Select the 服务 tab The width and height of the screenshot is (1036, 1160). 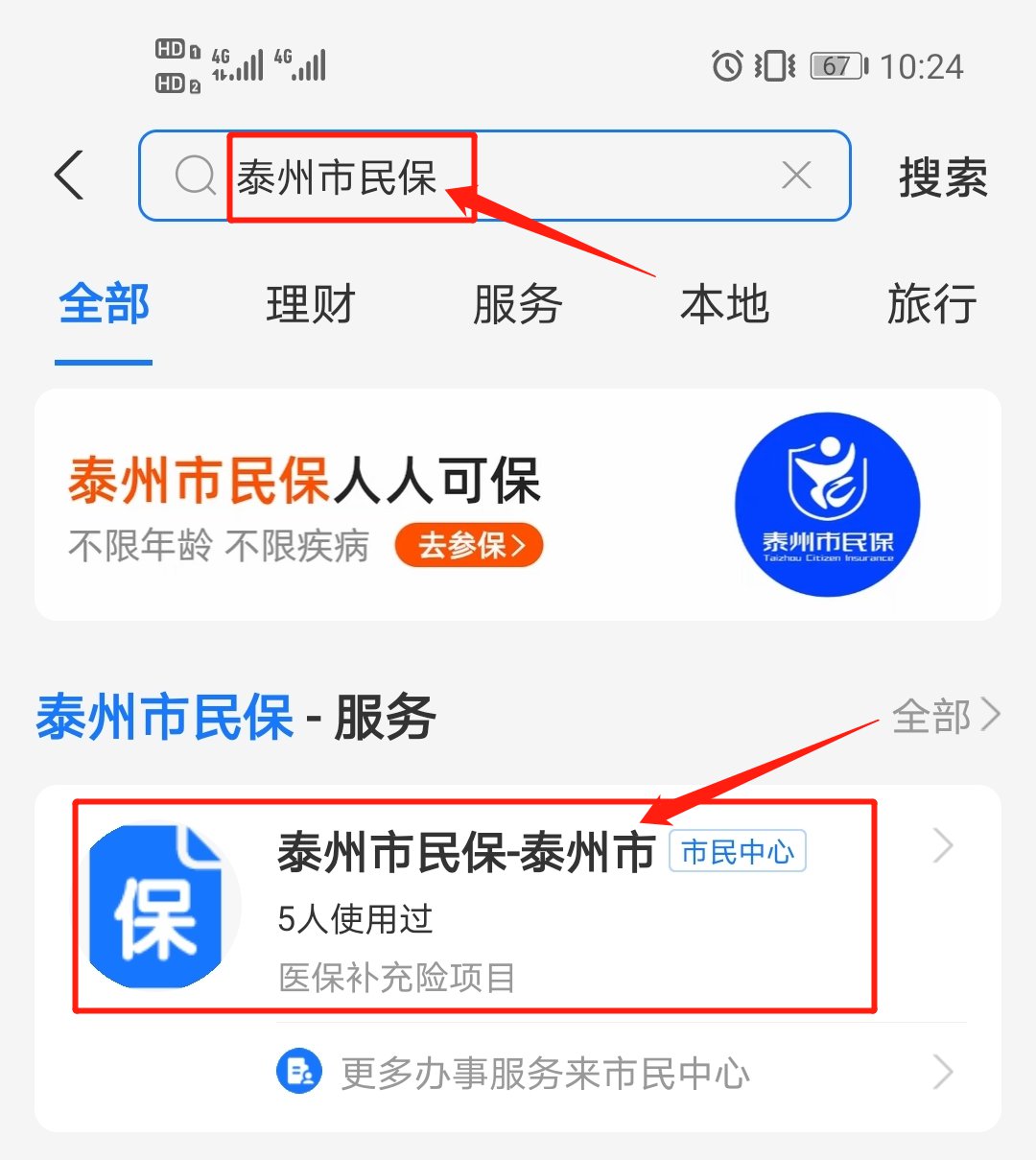pyautogui.click(x=517, y=305)
